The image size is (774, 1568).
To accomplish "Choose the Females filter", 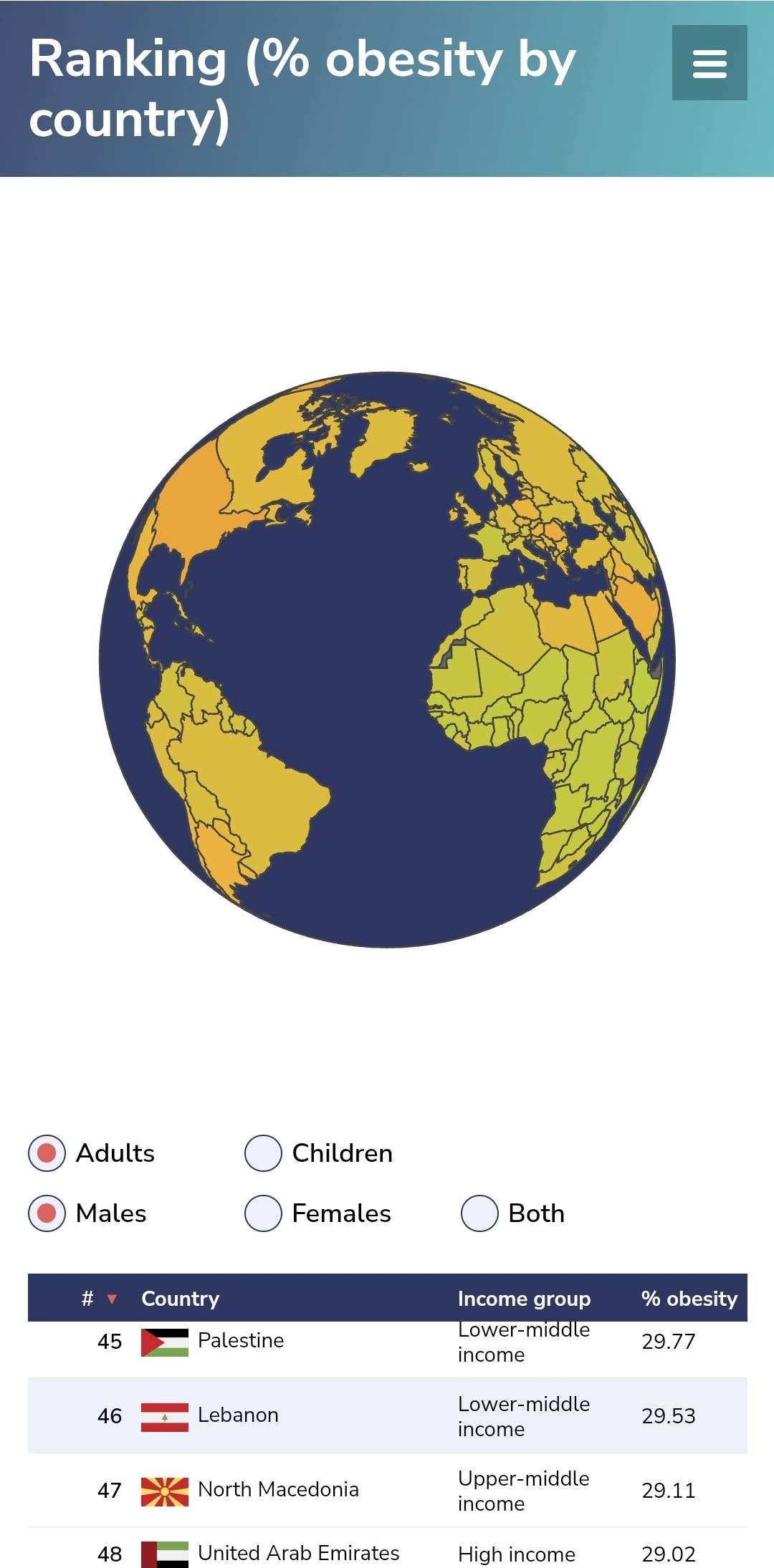I will coord(263,1213).
